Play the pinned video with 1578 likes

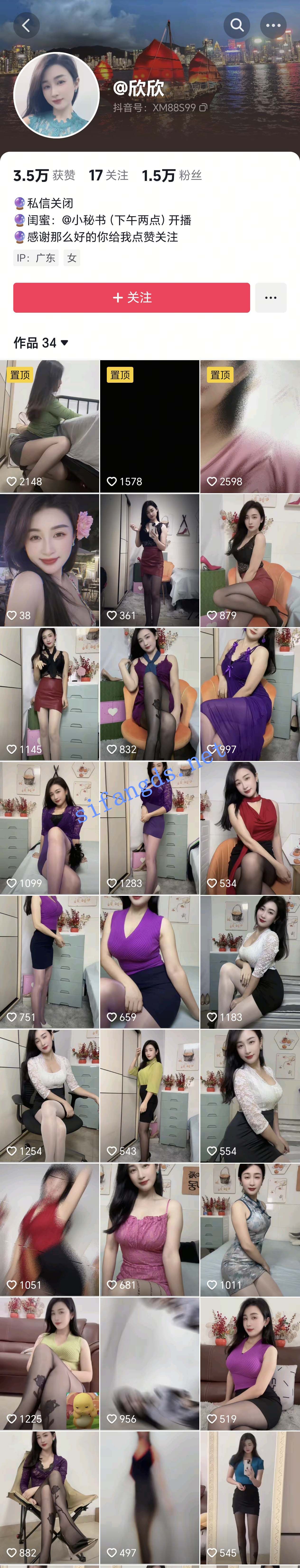tap(150, 426)
